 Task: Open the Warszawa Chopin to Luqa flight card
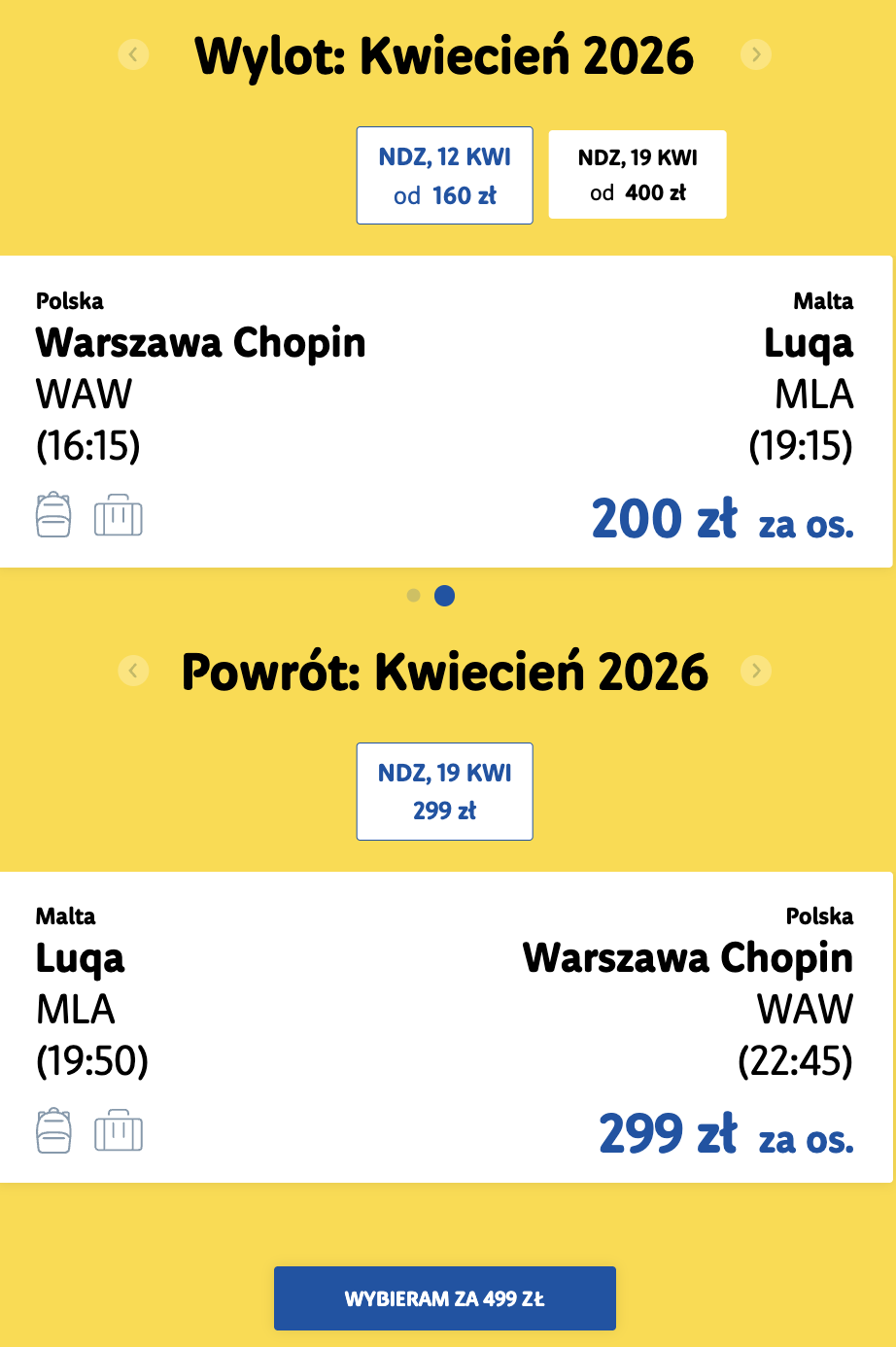pos(445,411)
